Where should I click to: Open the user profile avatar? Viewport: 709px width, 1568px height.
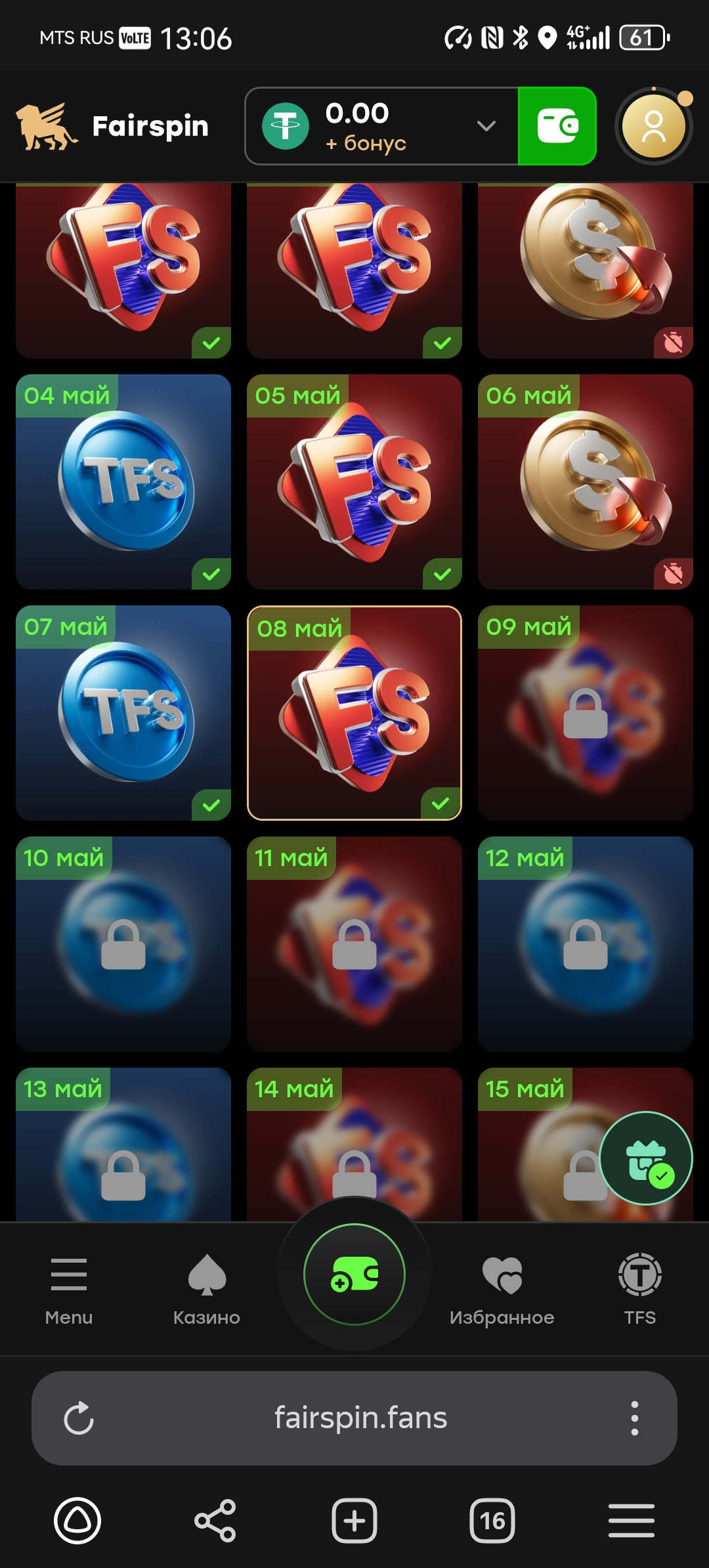pyautogui.click(x=653, y=126)
